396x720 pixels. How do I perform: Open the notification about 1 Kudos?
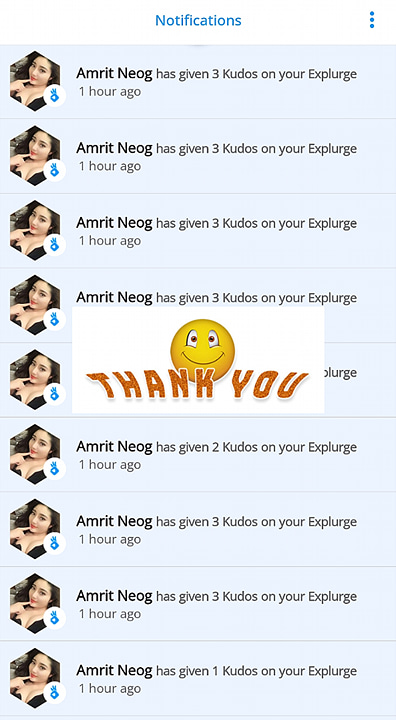198,678
